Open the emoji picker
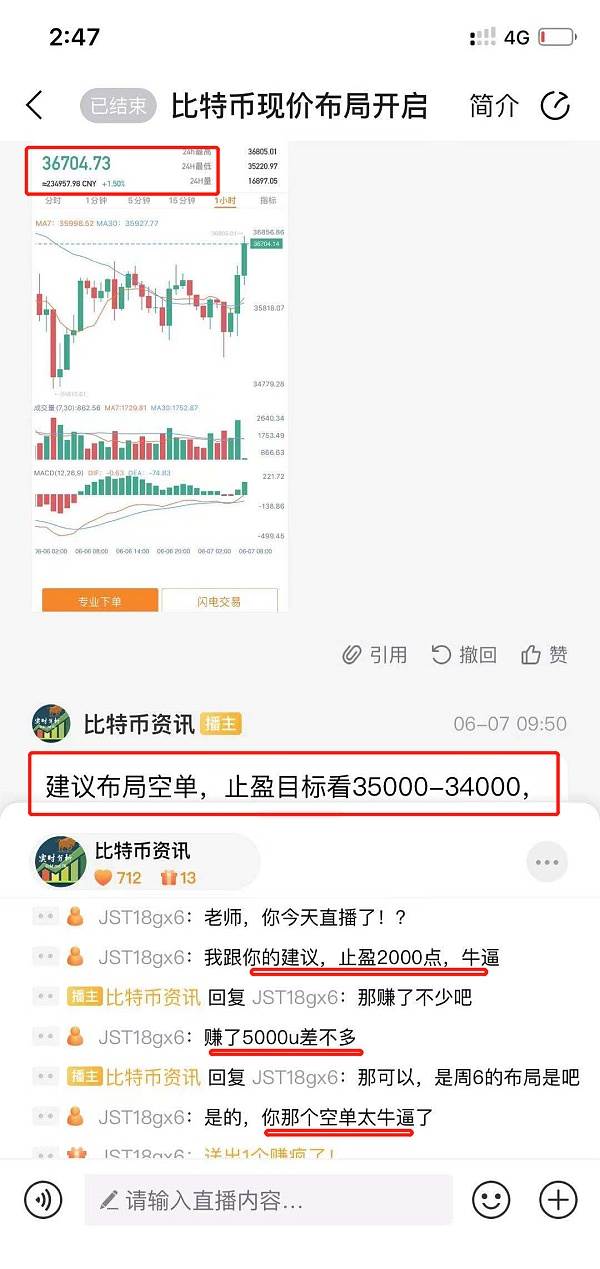 (491, 1200)
